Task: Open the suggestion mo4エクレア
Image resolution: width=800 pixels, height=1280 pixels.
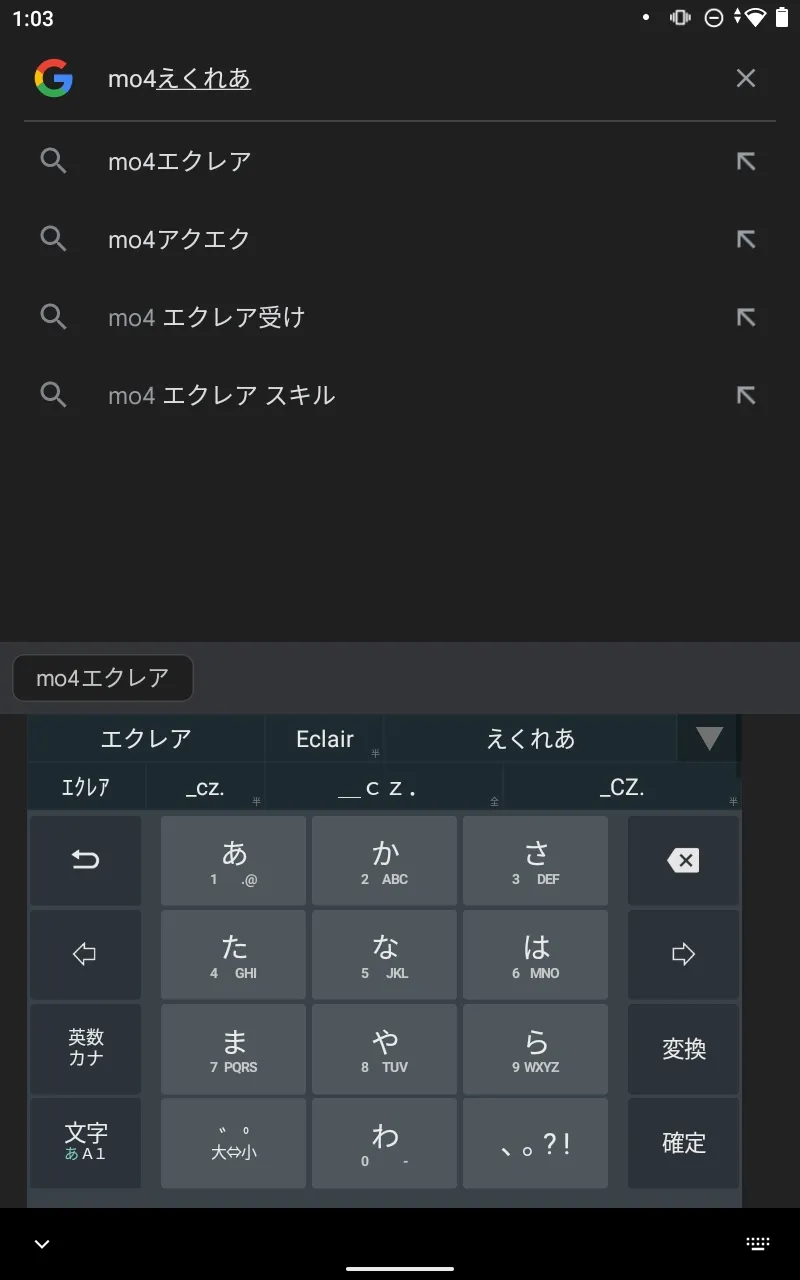Action: 180,161
